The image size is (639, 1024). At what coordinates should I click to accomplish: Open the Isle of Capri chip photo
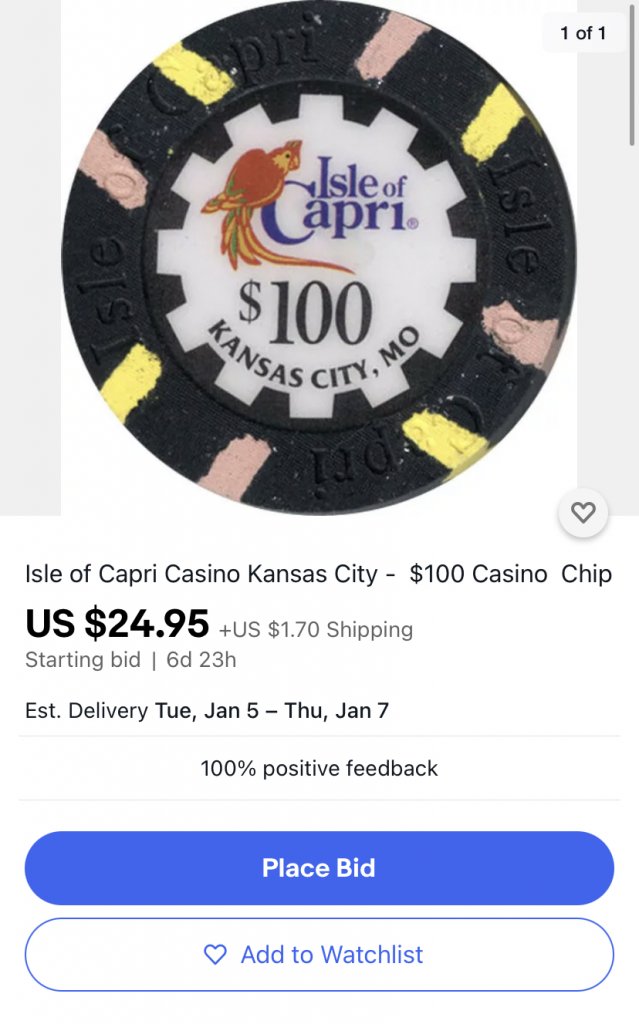318,260
